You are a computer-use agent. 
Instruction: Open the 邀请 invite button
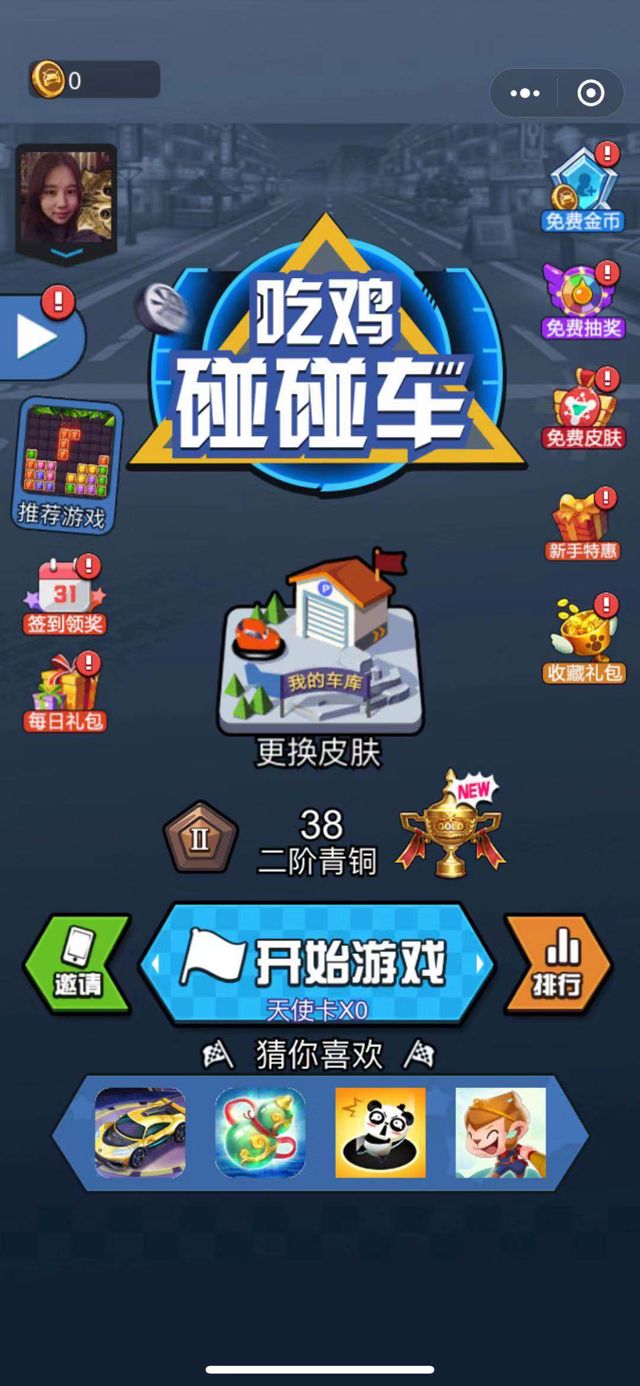point(78,964)
